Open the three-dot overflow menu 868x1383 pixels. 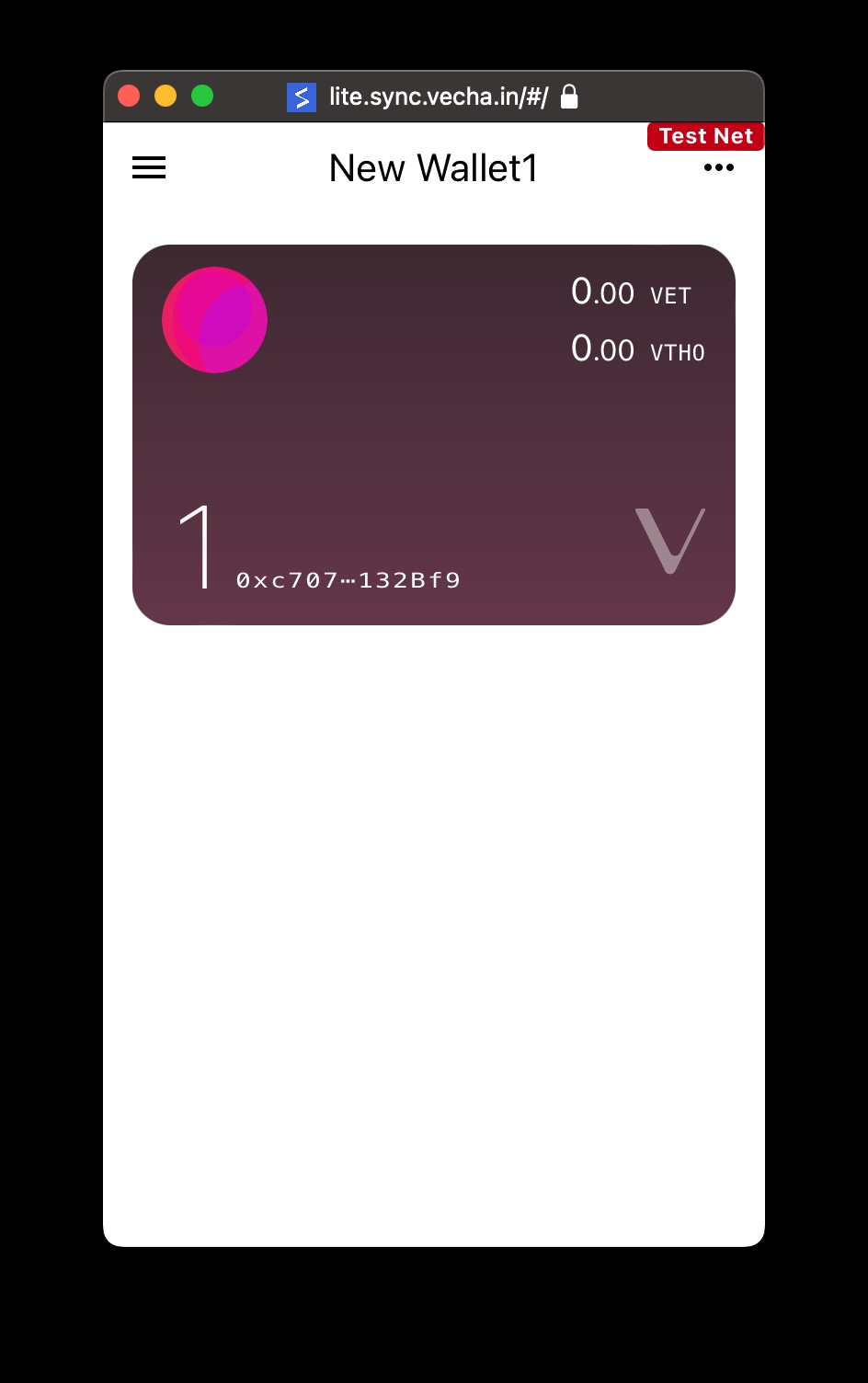[x=718, y=167]
